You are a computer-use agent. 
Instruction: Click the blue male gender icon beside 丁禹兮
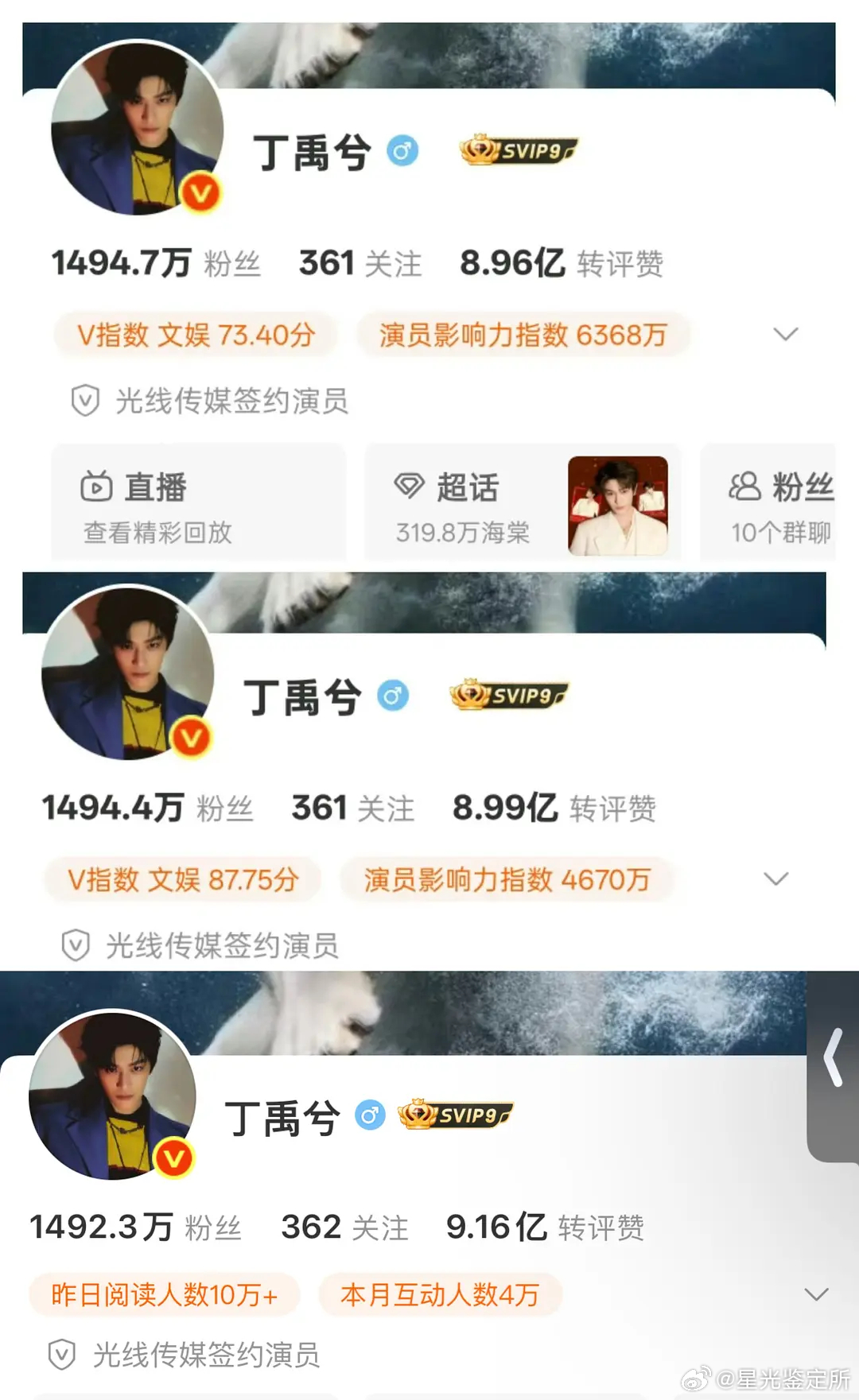coord(402,151)
